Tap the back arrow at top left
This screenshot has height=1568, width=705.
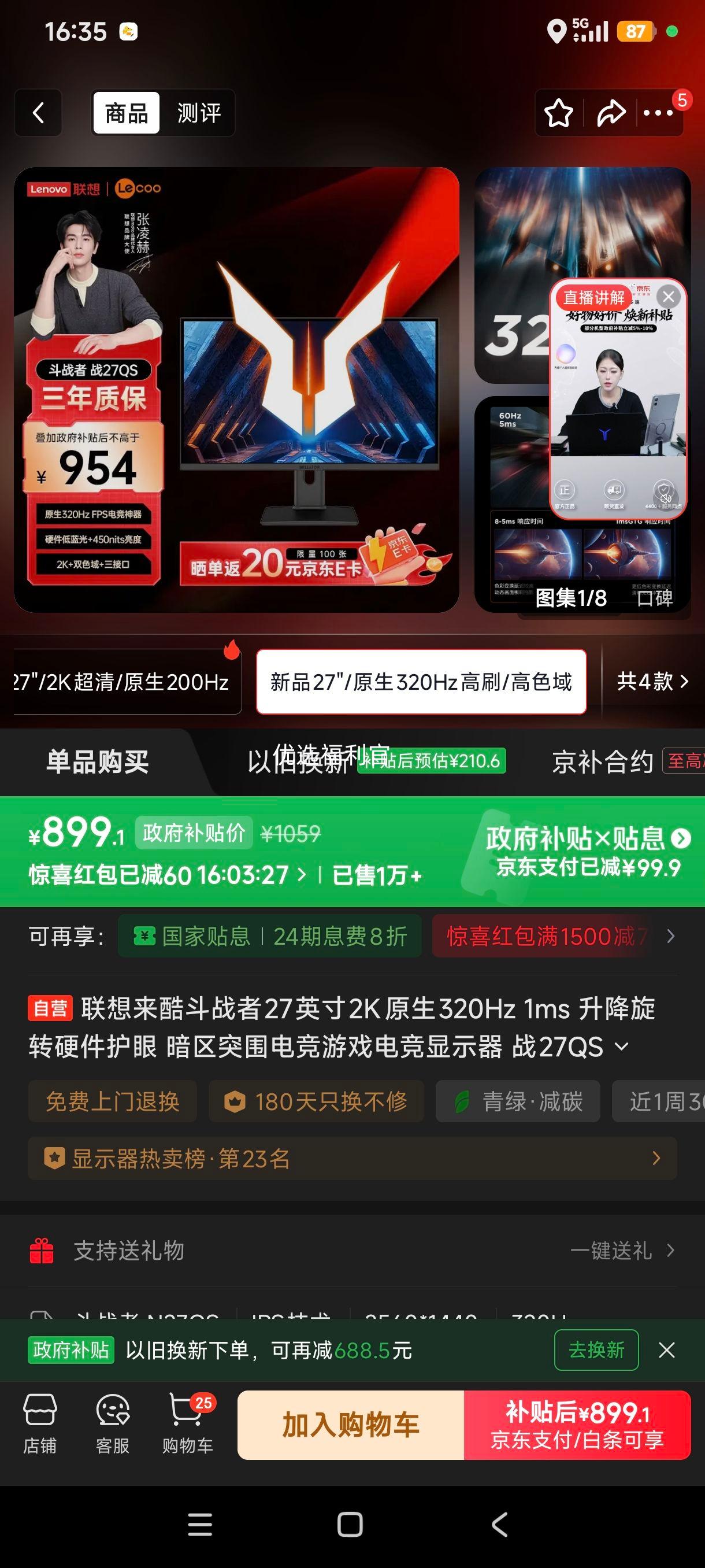point(38,113)
